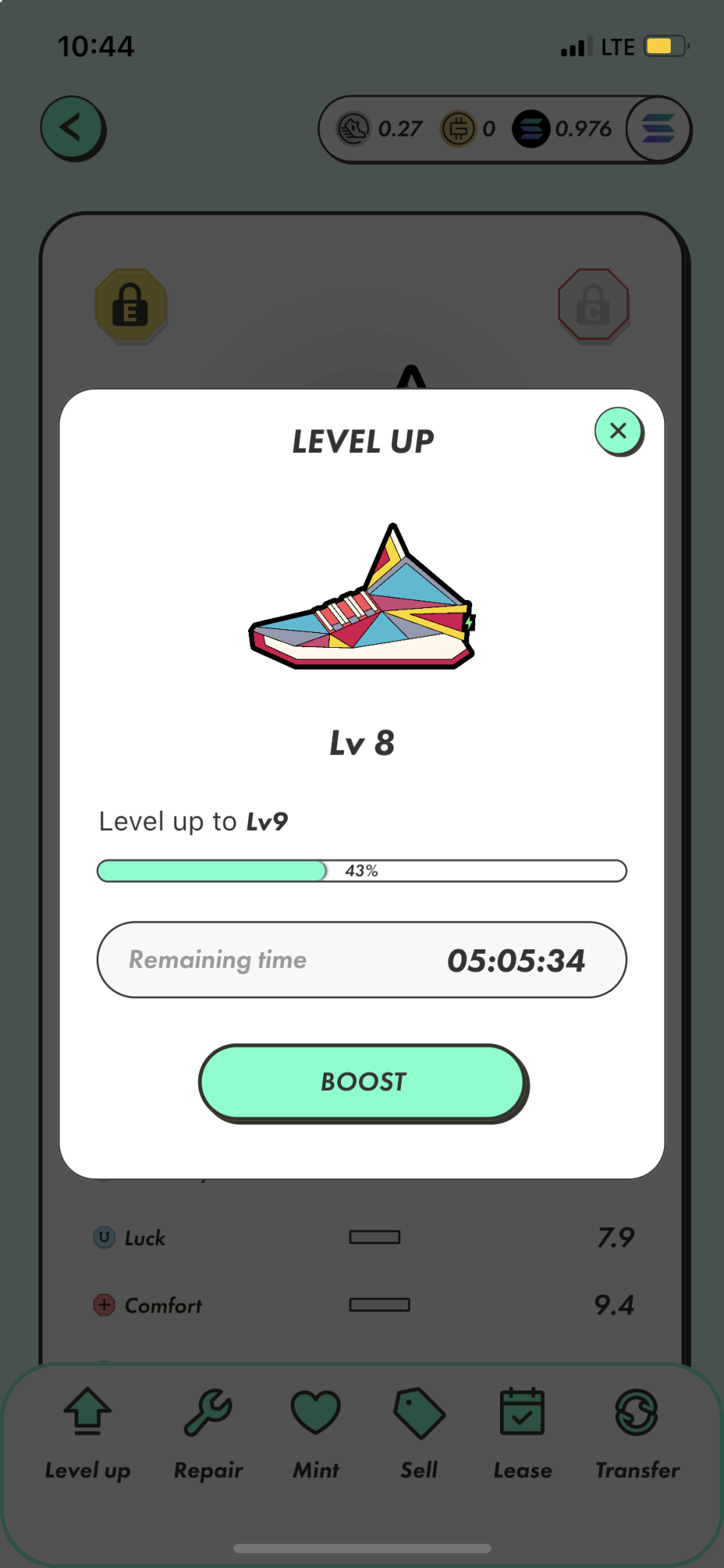Open the Lease option

tap(522, 1432)
